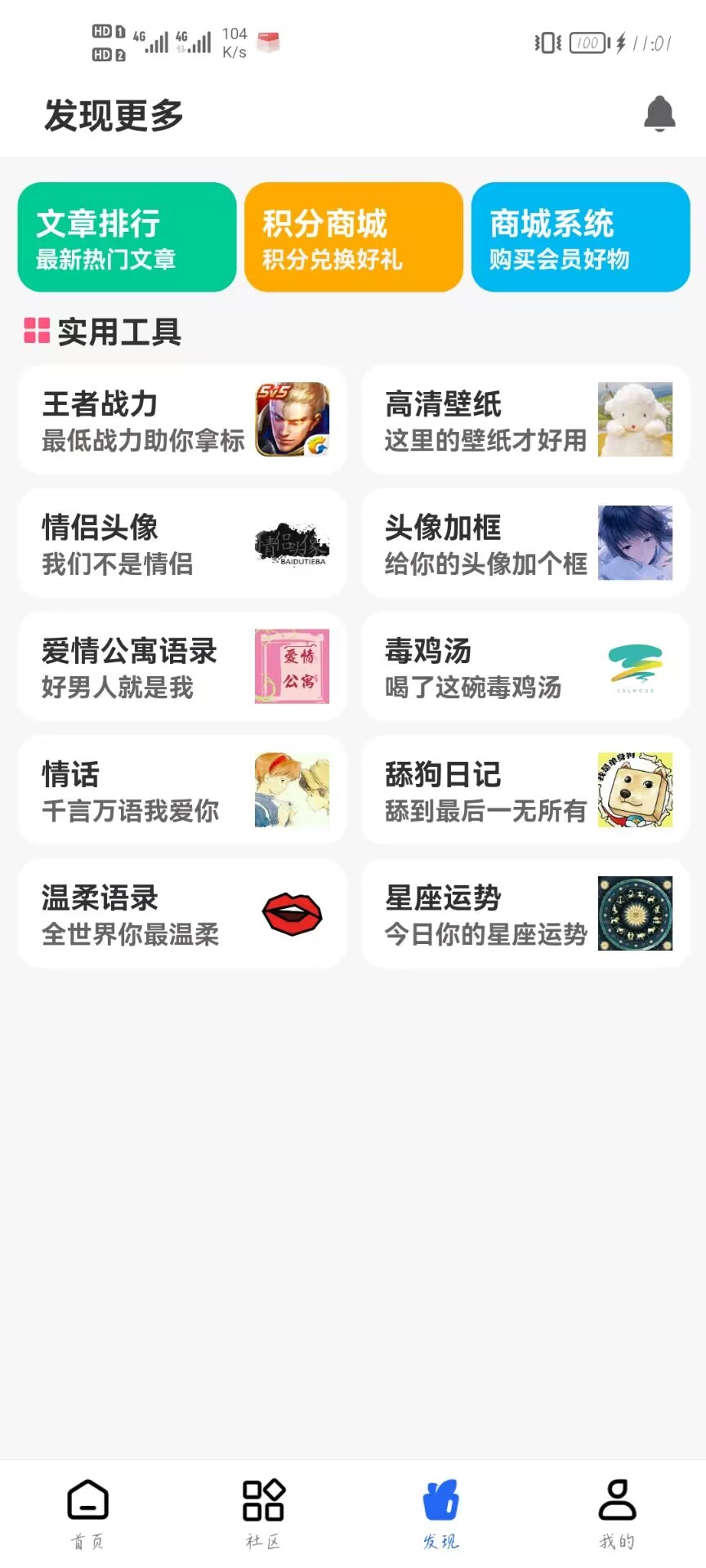Open the 情话 love words tool
Screen dimensions: 706x1568
(182, 790)
